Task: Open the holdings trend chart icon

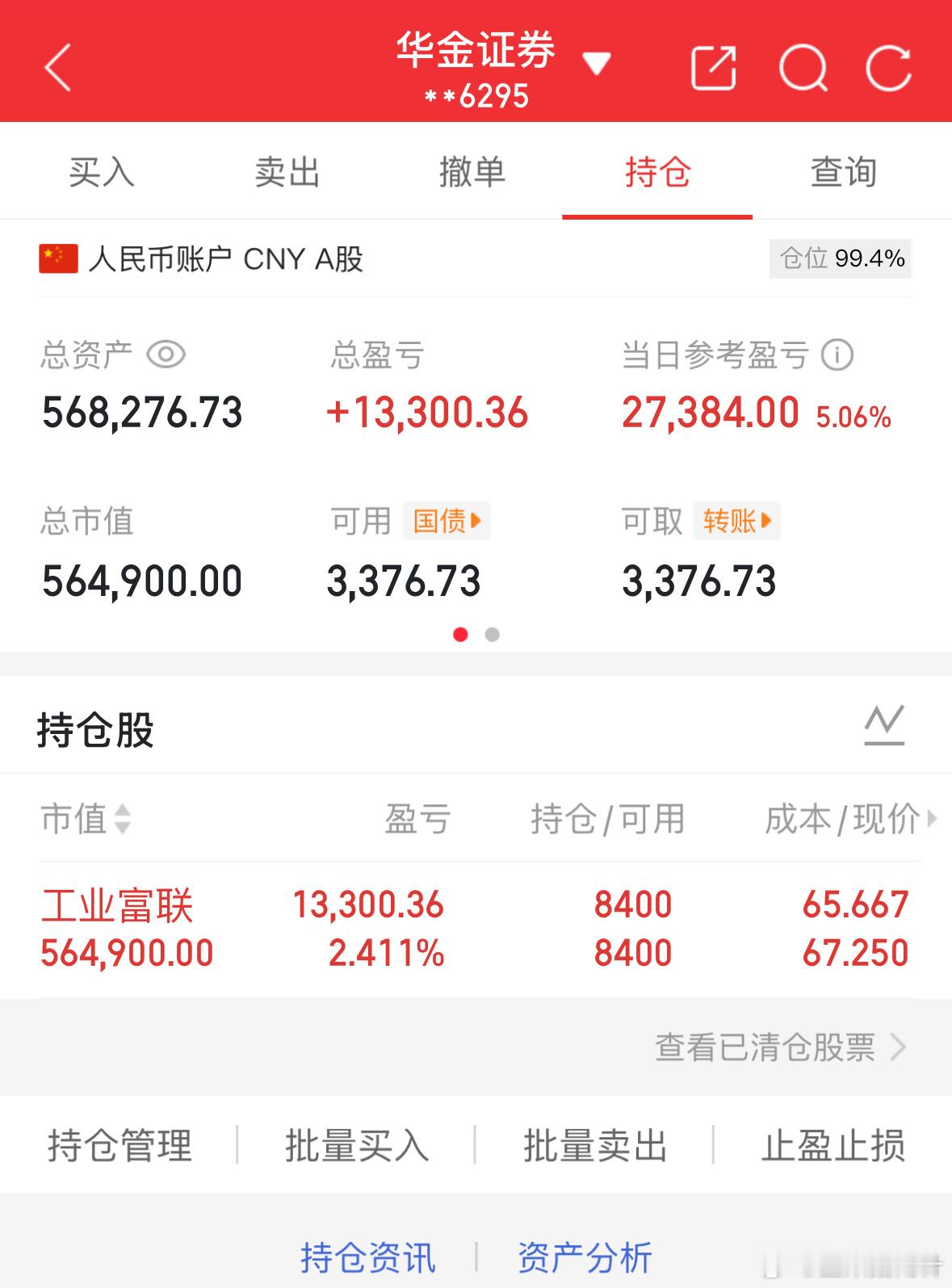Action: coord(884,724)
